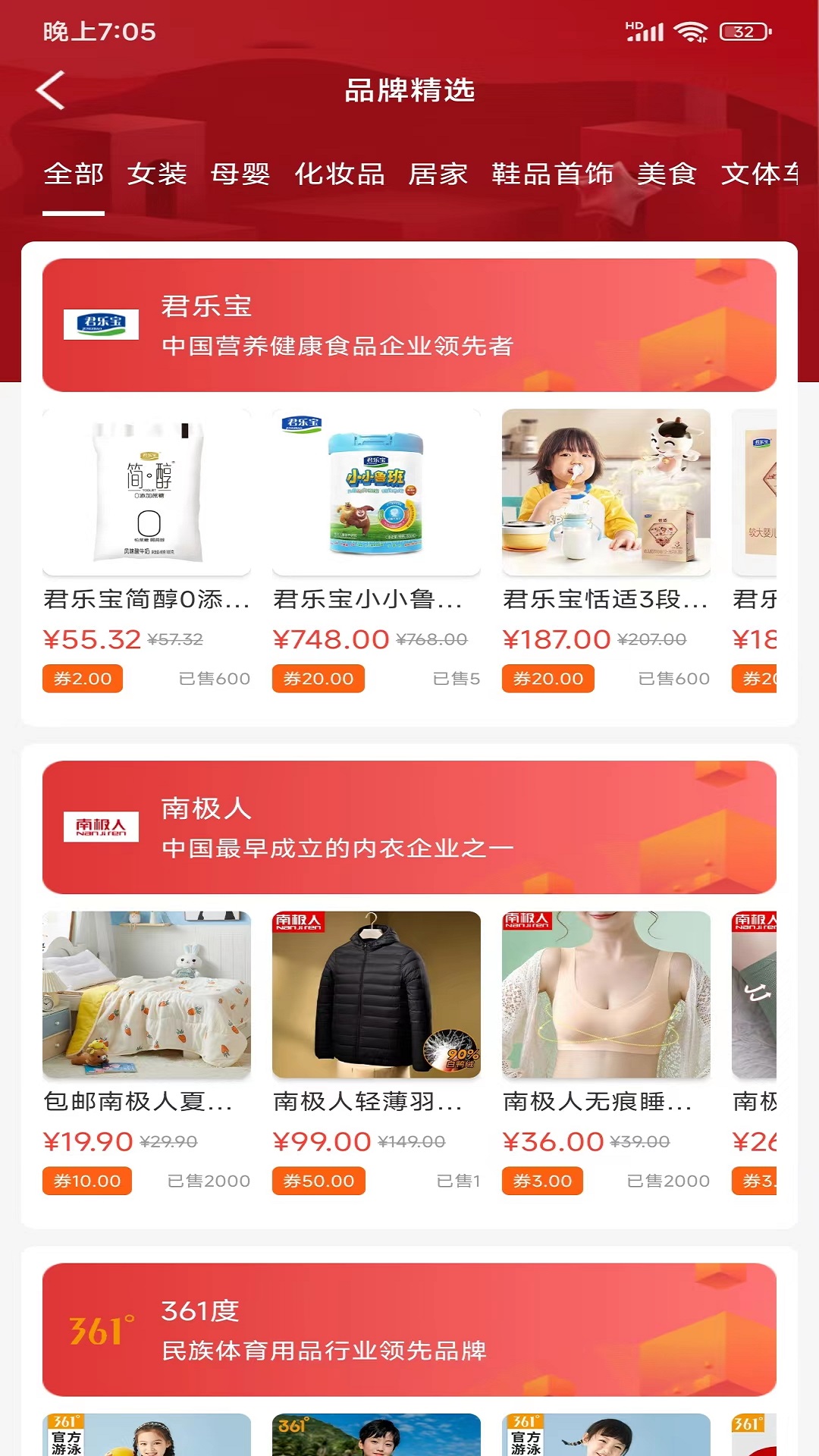The height and width of the screenshot is (1456, 819).
Task: Tap the 券2.00 coupon on the yogurt product
Action: pos(83,679)
